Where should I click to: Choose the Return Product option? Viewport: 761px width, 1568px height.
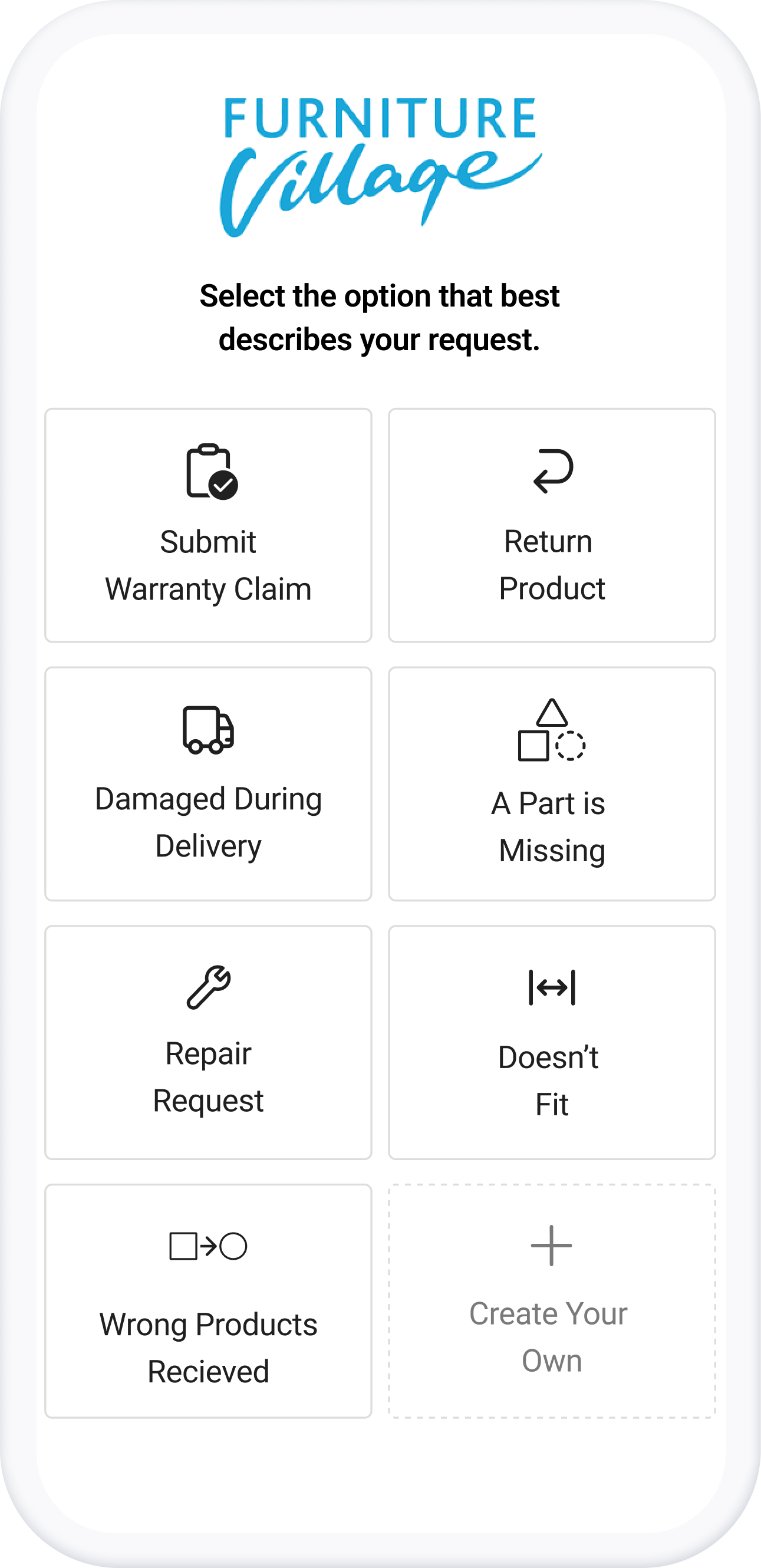click(552, 525)
